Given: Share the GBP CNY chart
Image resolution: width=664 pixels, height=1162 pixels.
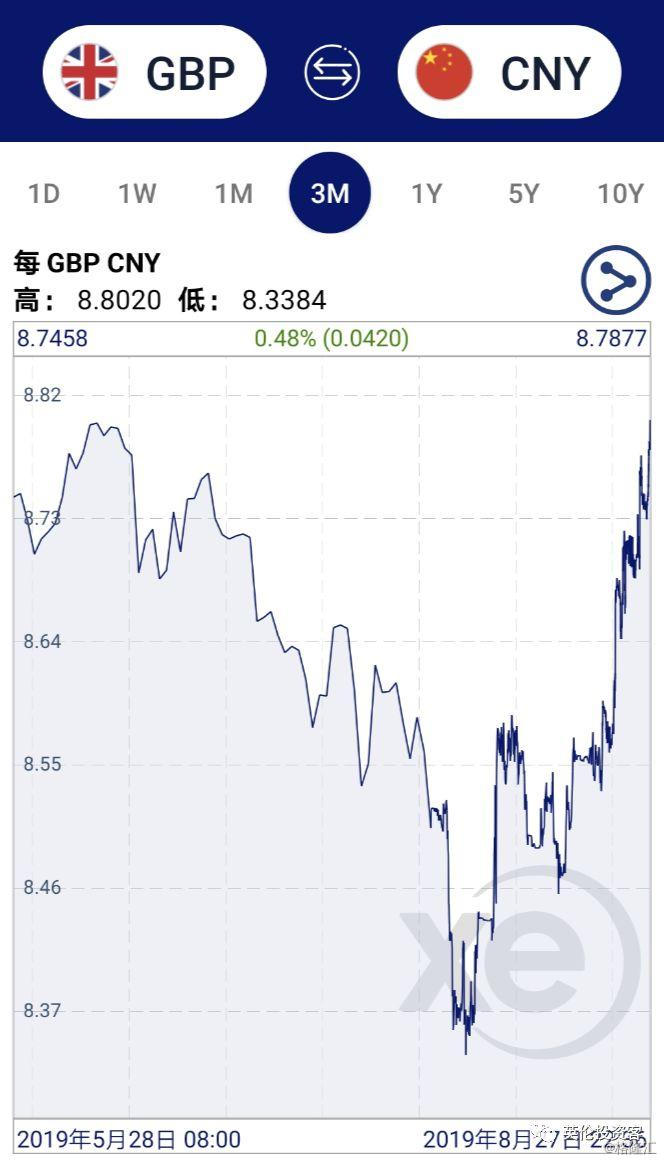Looking at the screenshot, I should pyautogui.click(x=615, y=280).
